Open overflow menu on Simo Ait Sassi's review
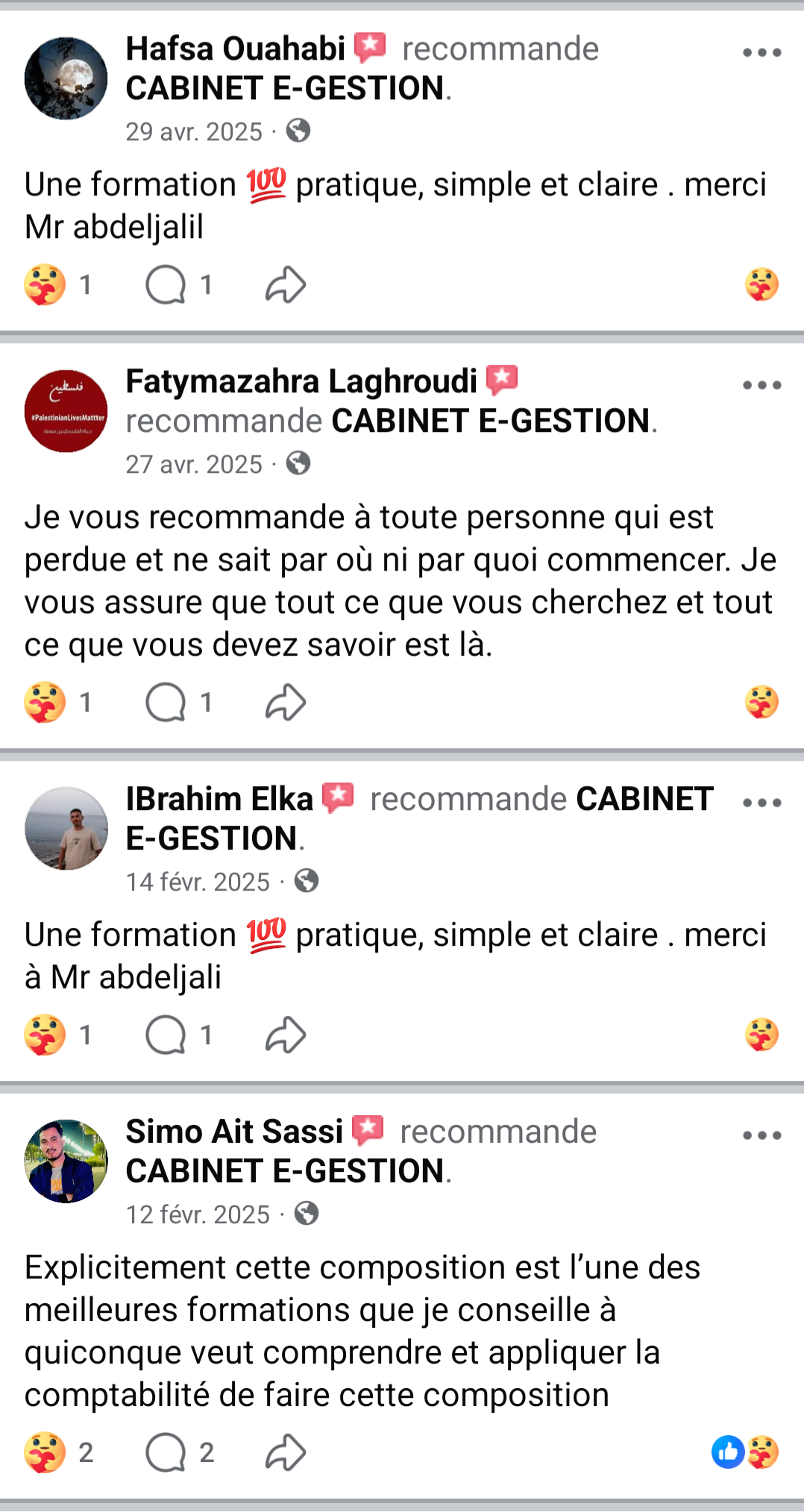804x1512 pixels. pyautogui.click(x=761, y=1136)
